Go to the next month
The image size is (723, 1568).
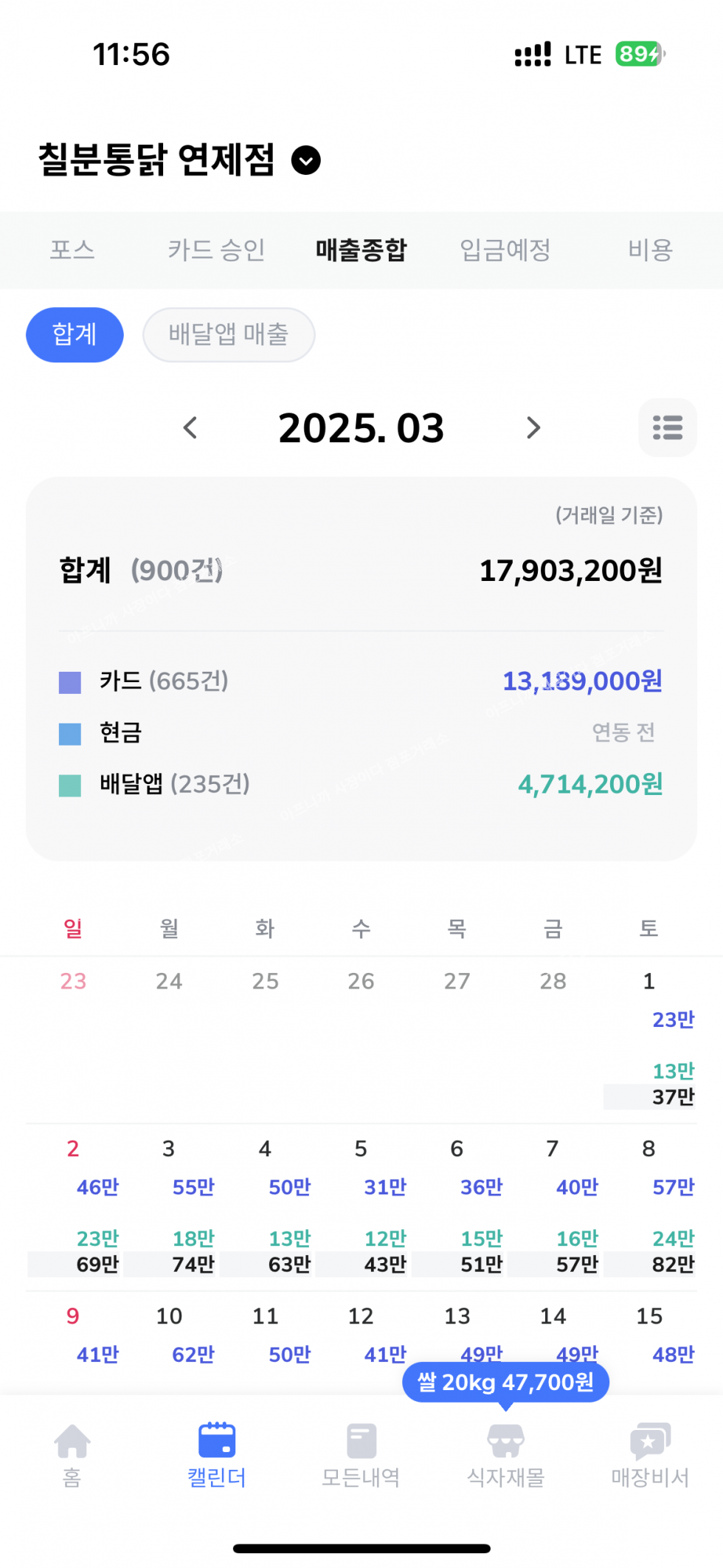point(533,427)
